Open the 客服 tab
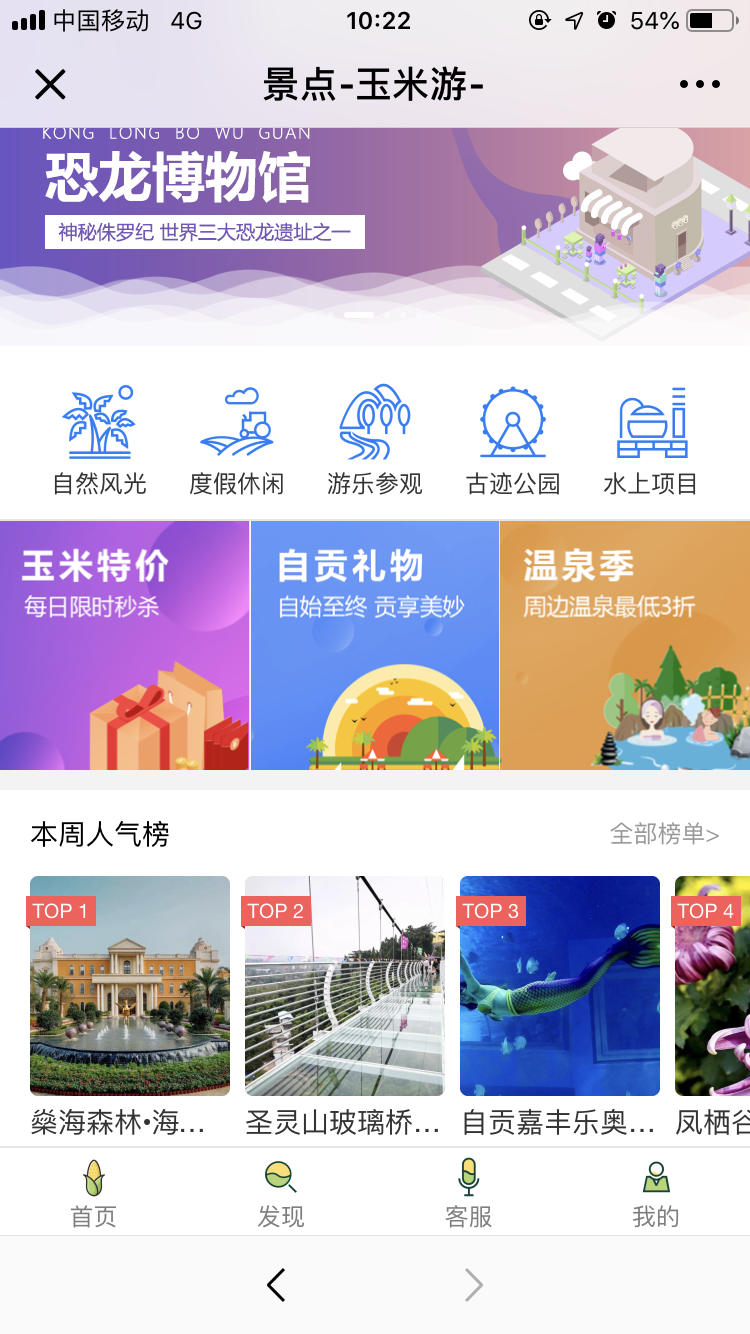 [x=468, y=1193]
